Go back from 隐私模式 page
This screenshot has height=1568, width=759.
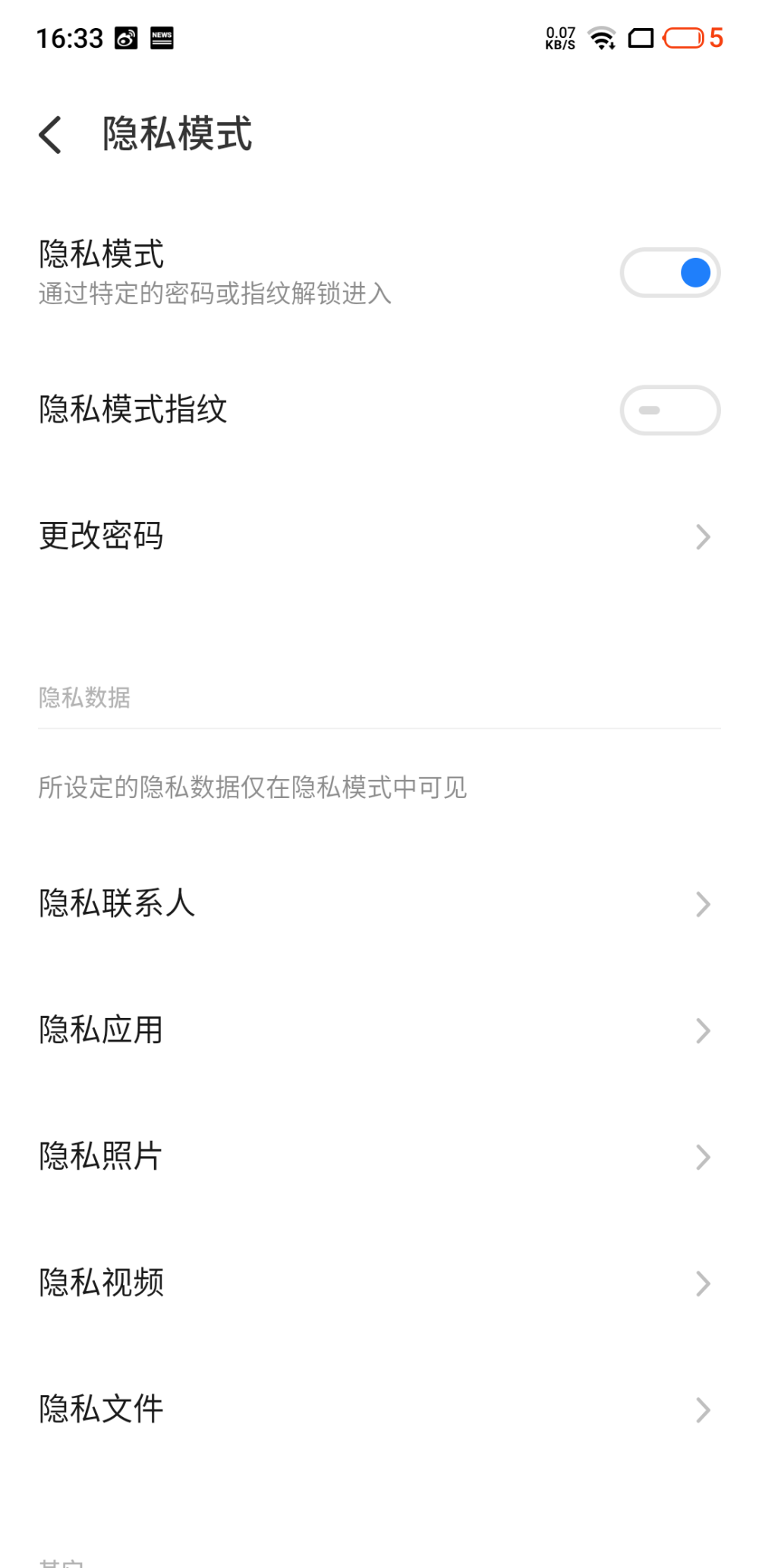51,135
